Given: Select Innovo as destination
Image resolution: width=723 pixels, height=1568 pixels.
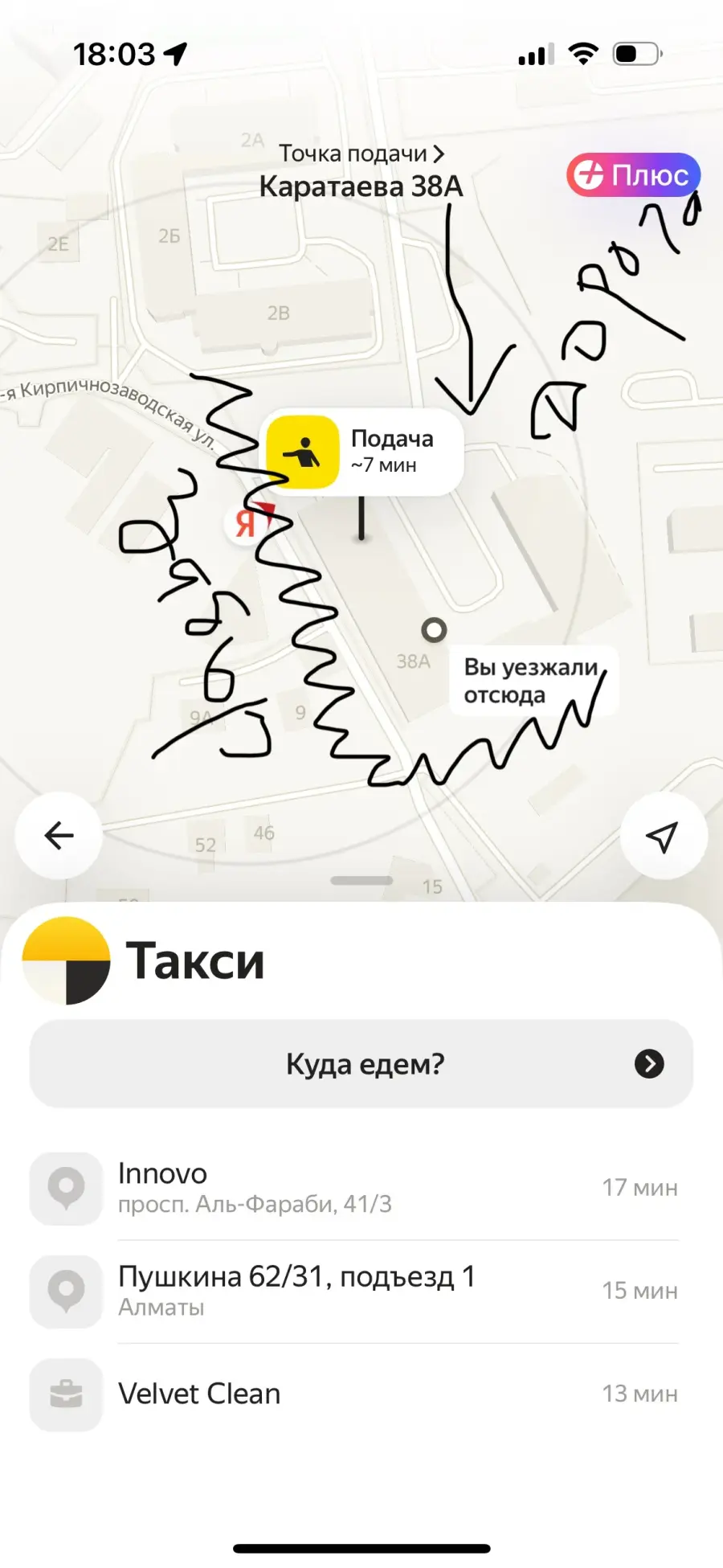Looking at the screenshot, I should (x=361, y=1188).
